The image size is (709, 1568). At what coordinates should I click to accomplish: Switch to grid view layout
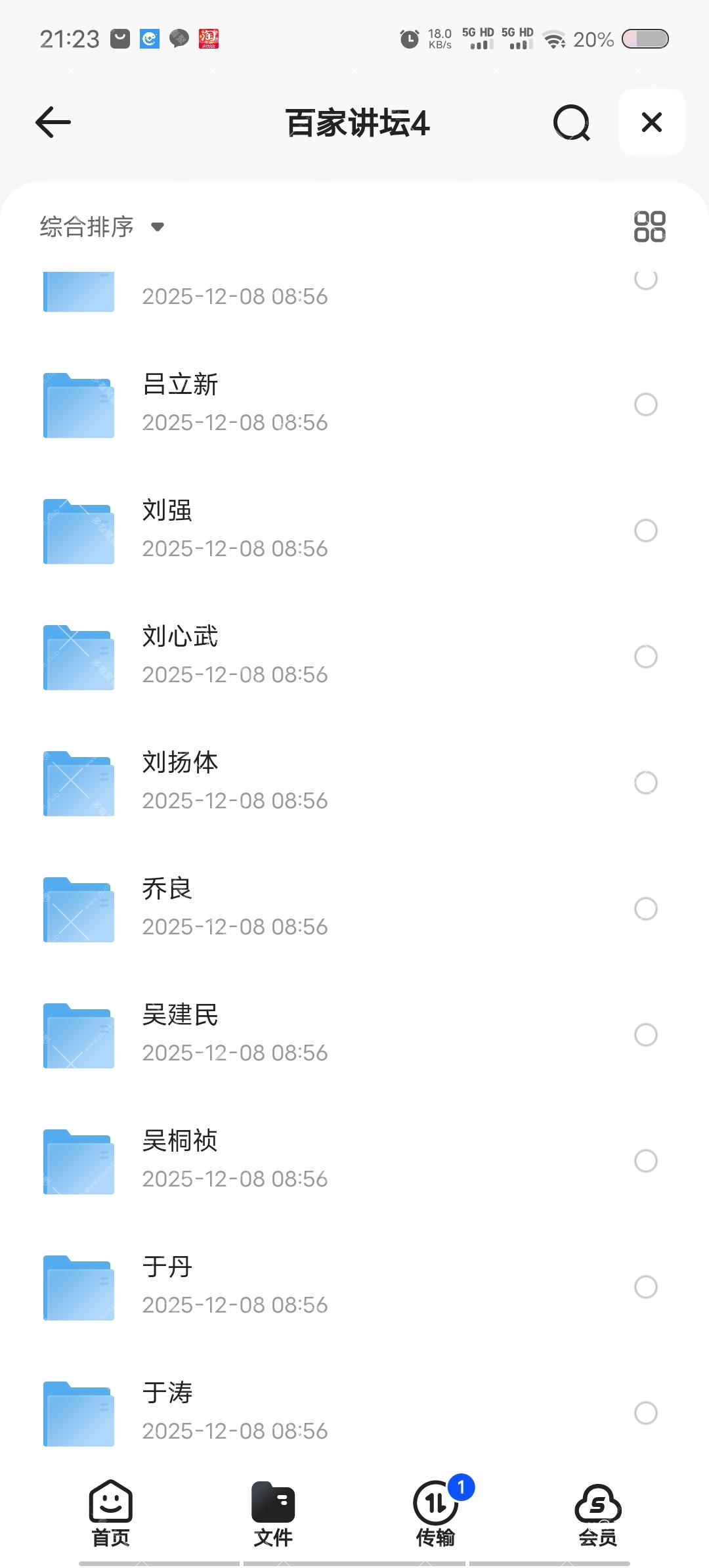tap(649, 226)
